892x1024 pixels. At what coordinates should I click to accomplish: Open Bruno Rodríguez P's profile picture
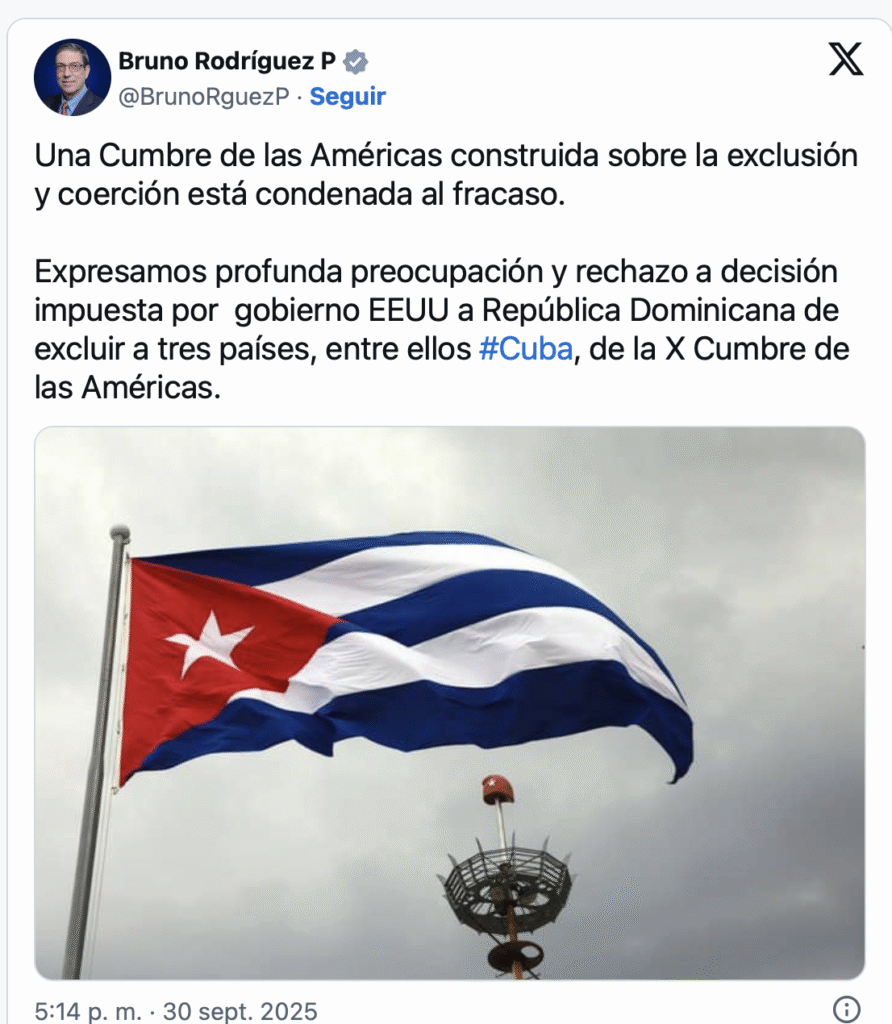[x=72, y=78]
